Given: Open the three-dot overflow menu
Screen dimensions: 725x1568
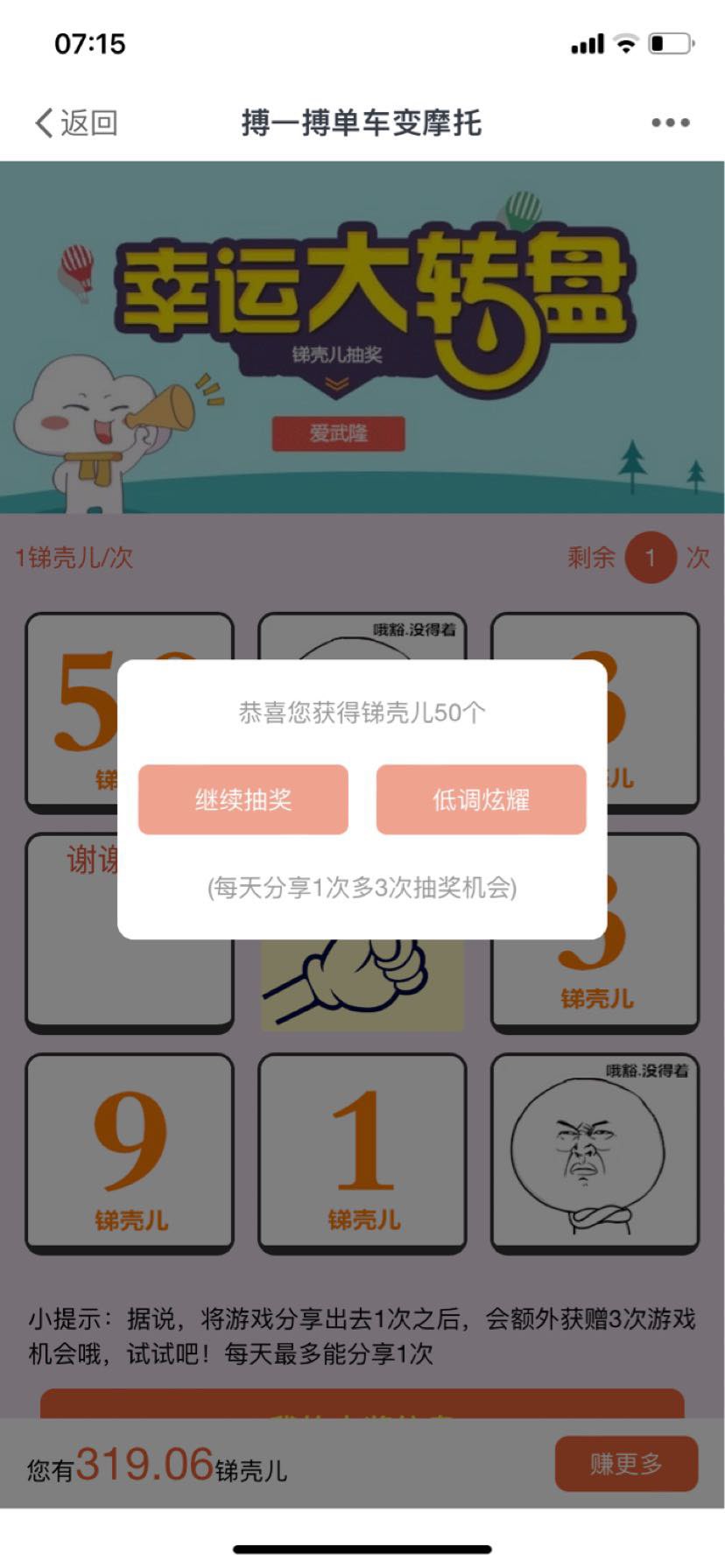Looking at the screenshot, I should (x=670, y=123).
